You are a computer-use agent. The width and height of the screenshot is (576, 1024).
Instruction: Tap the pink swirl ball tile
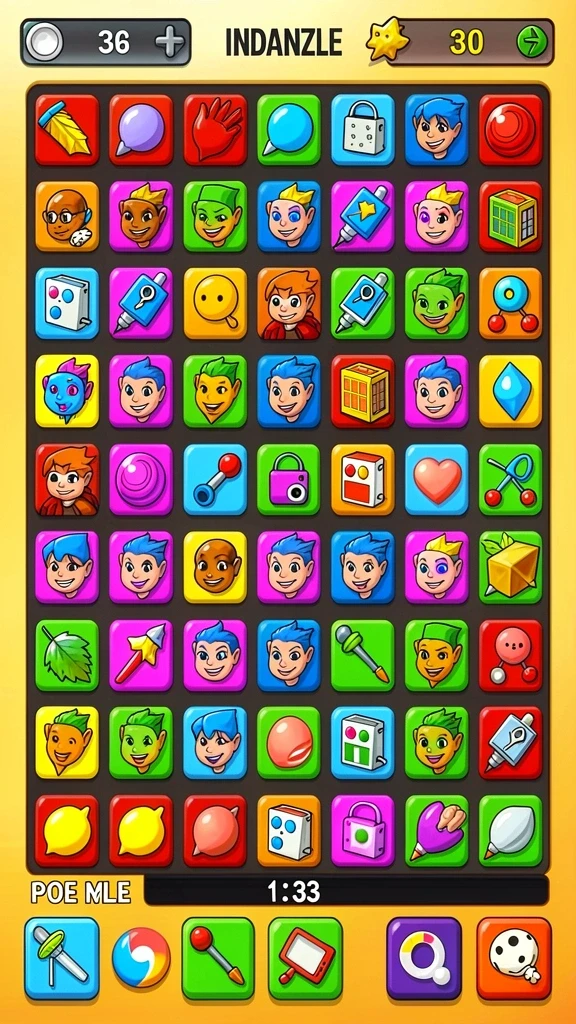pos(140,479)
